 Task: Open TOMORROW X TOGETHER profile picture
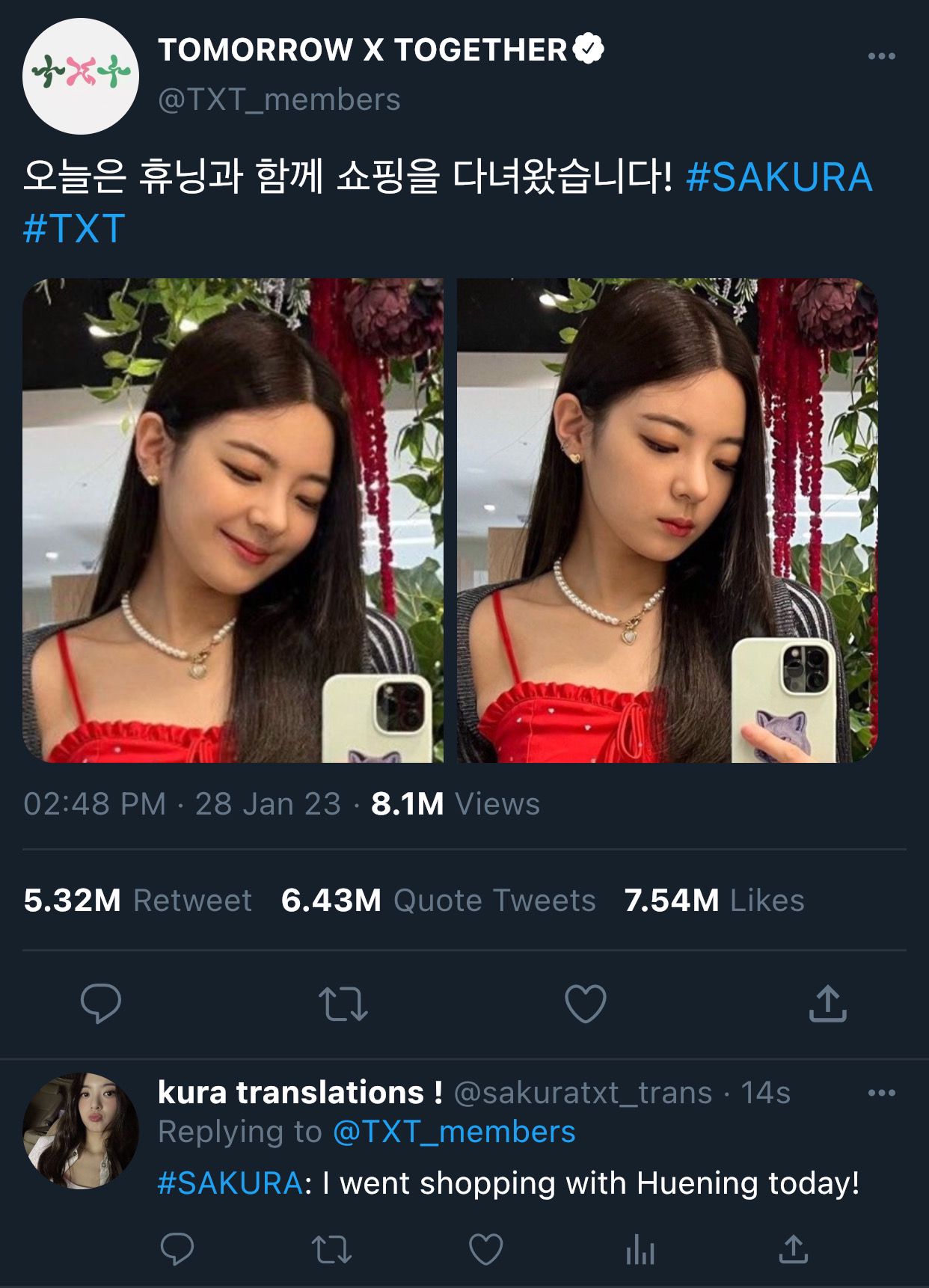(81, 76)
